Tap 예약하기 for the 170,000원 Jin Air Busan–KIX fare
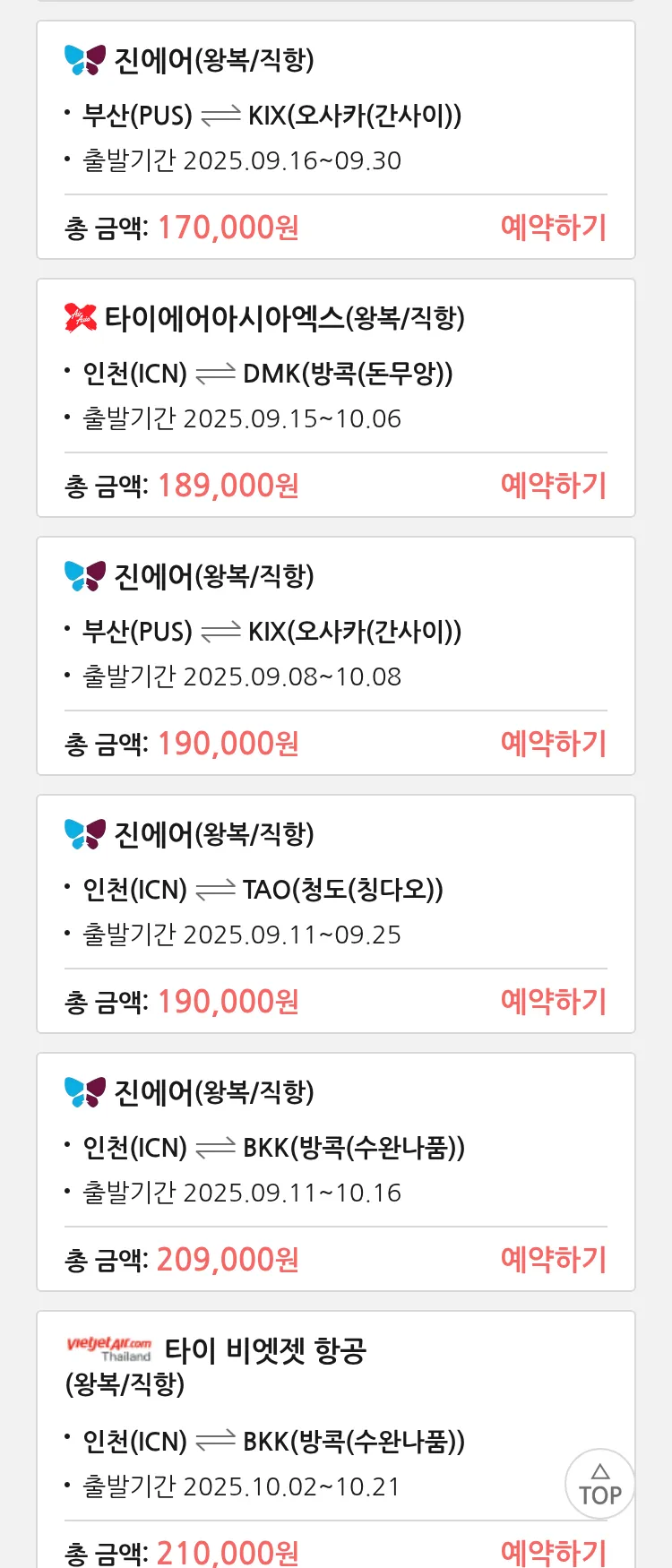 point(553,228)
